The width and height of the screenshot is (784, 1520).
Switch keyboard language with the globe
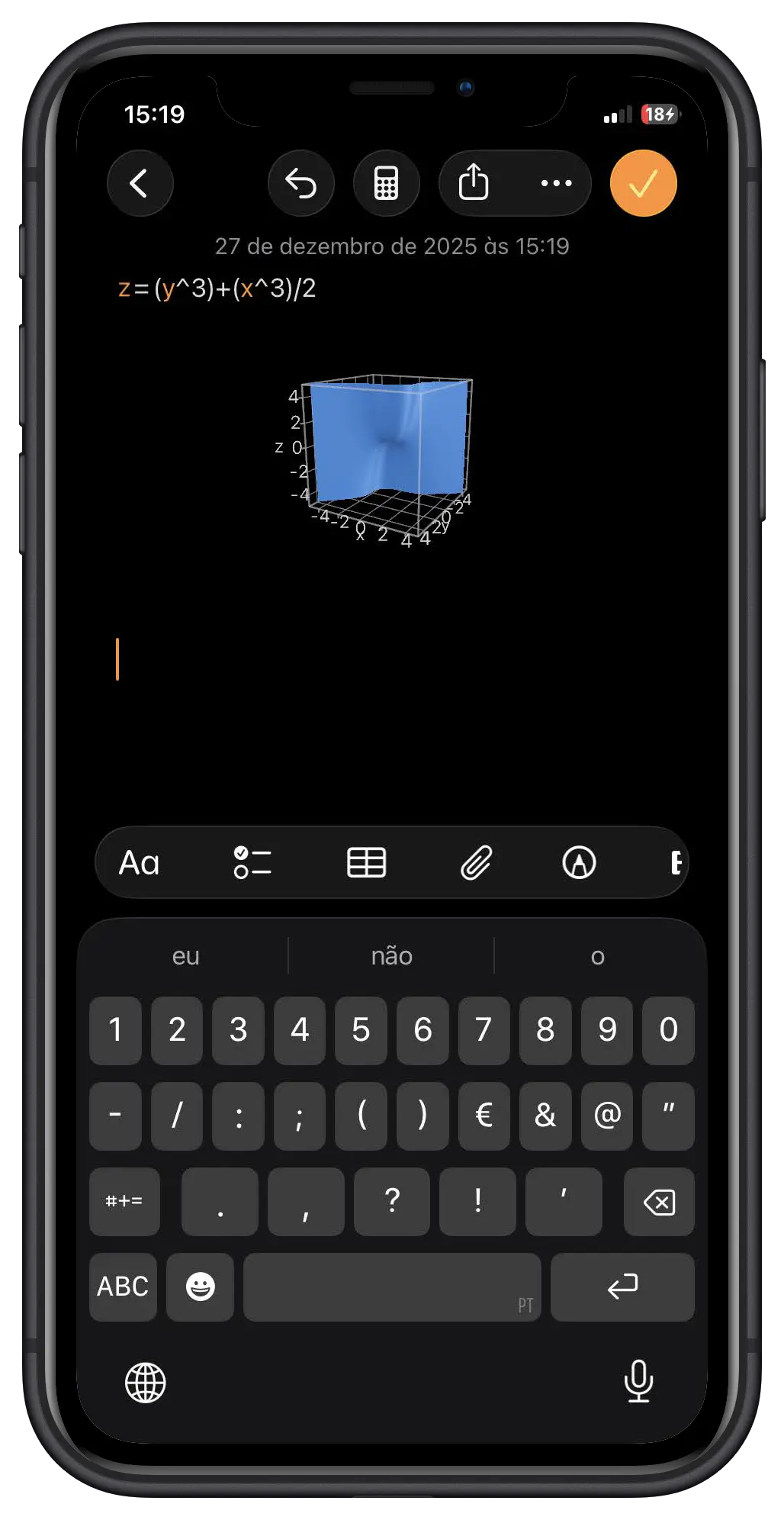tap(145, 1382)
